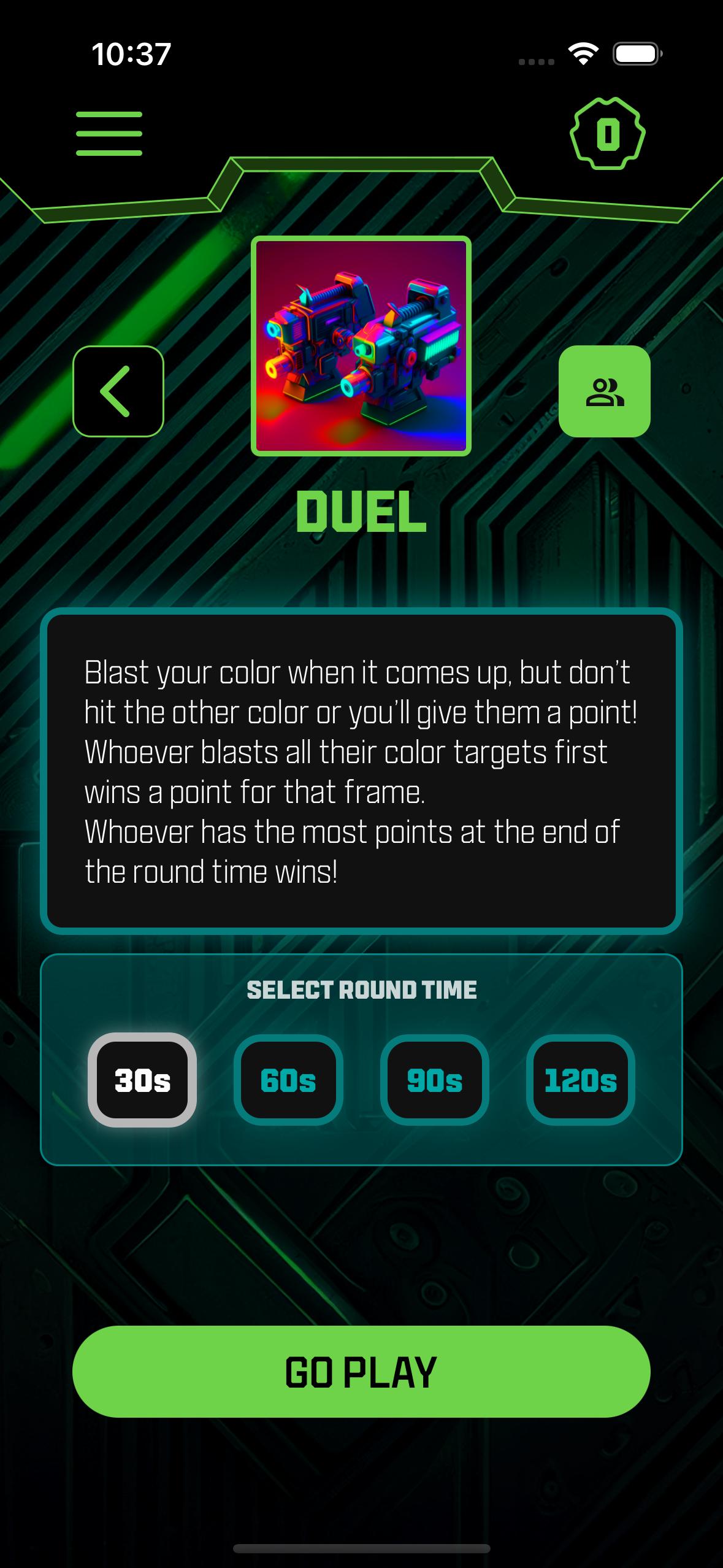The image size is (723, 1568).
Task: Select the 30s round time
Action: (142, 1080)
